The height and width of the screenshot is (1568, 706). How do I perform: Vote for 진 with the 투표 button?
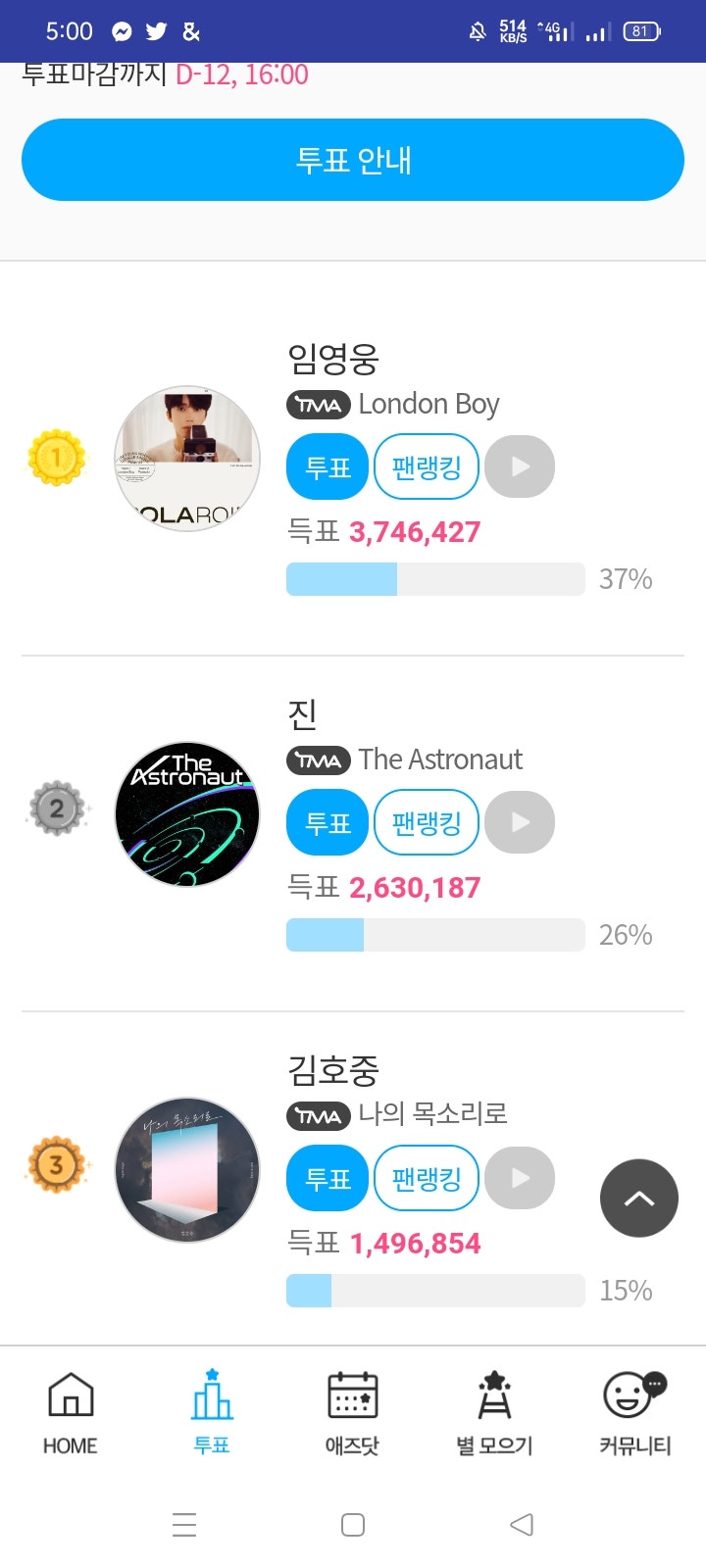click(327, 822)
